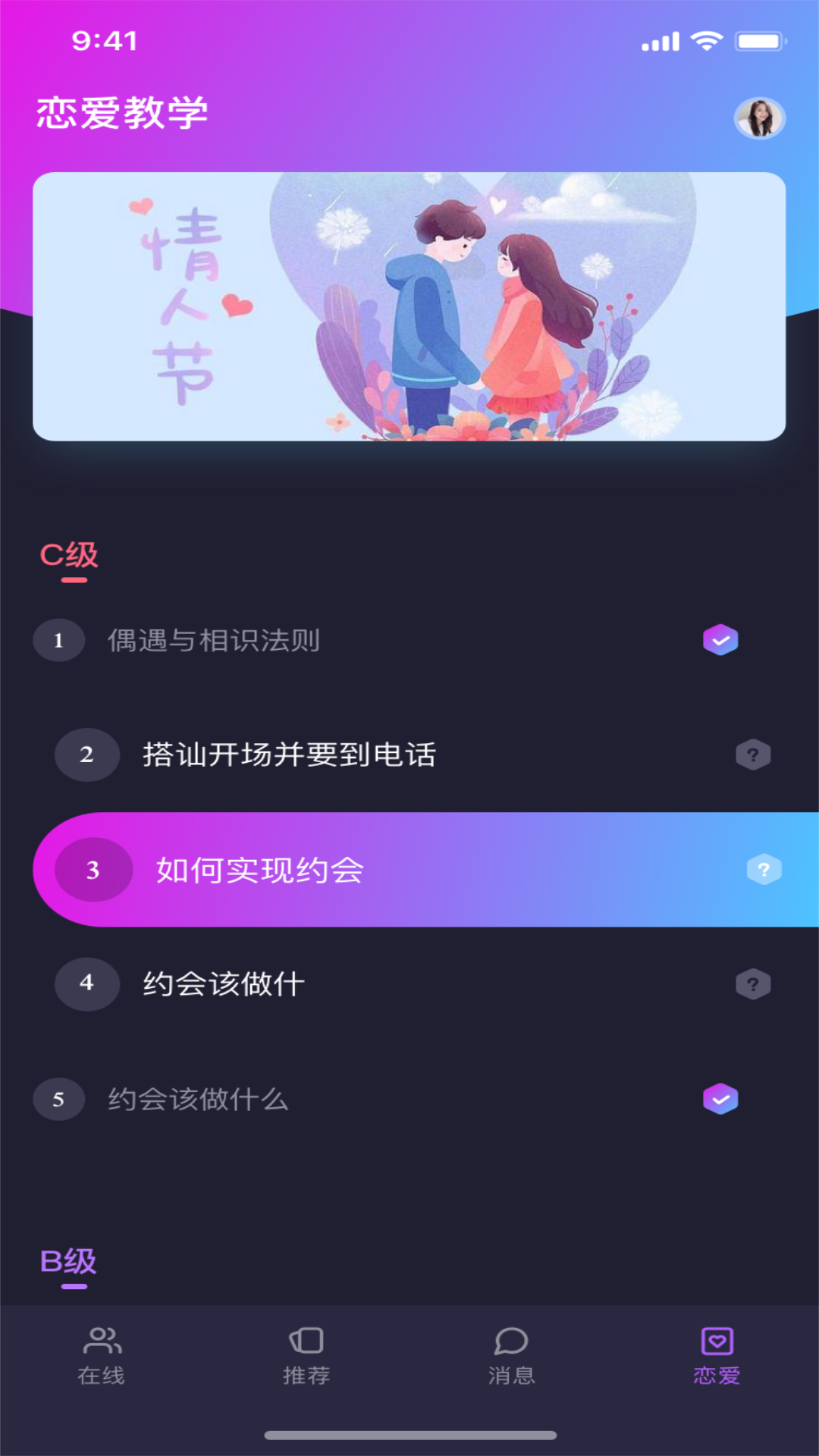Tap the question badge on 如何实现约会
Viewport: 819px width, 1456px height.
click(x=764, y=870)
